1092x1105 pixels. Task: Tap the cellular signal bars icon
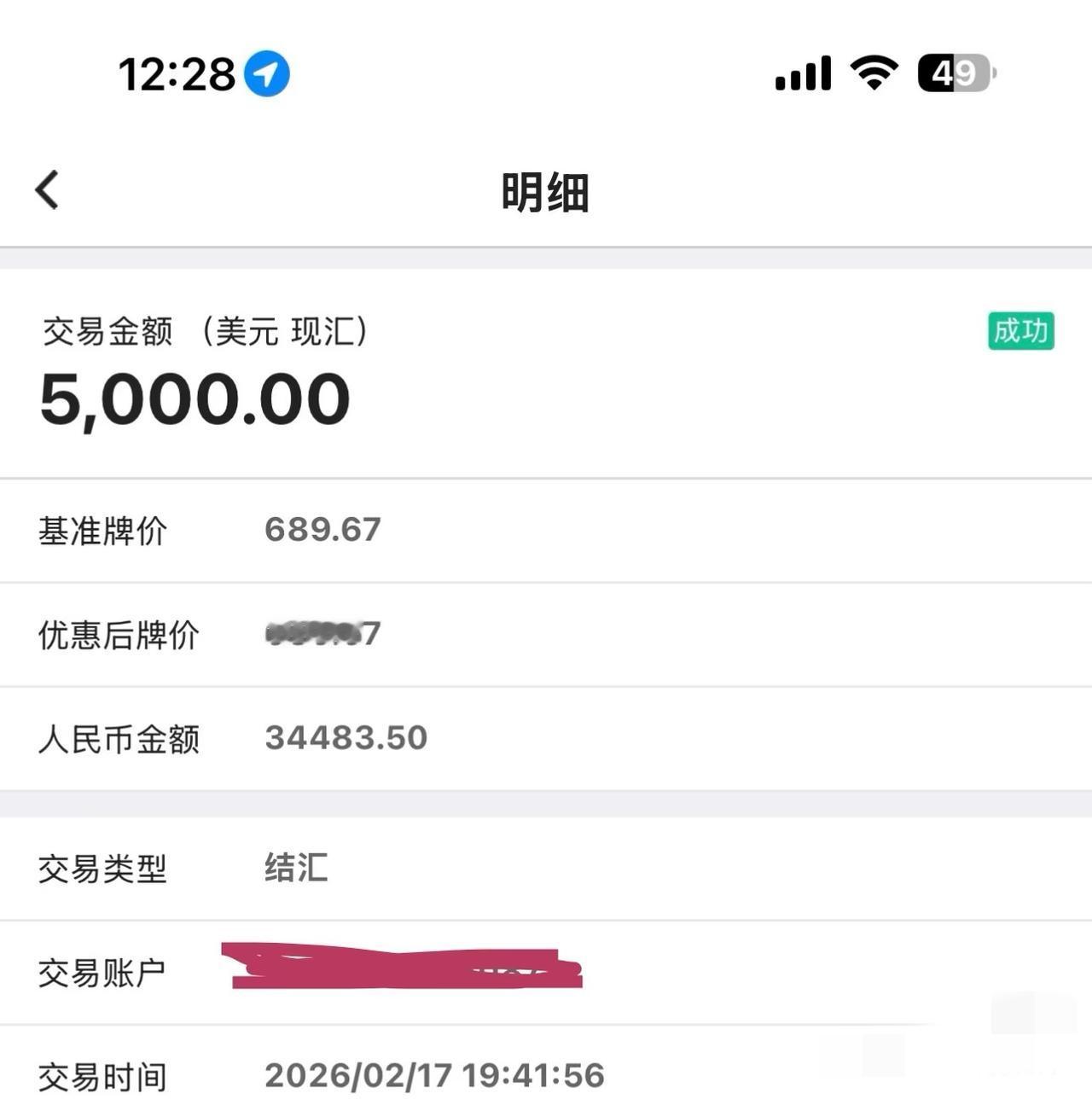pos(803,73)
